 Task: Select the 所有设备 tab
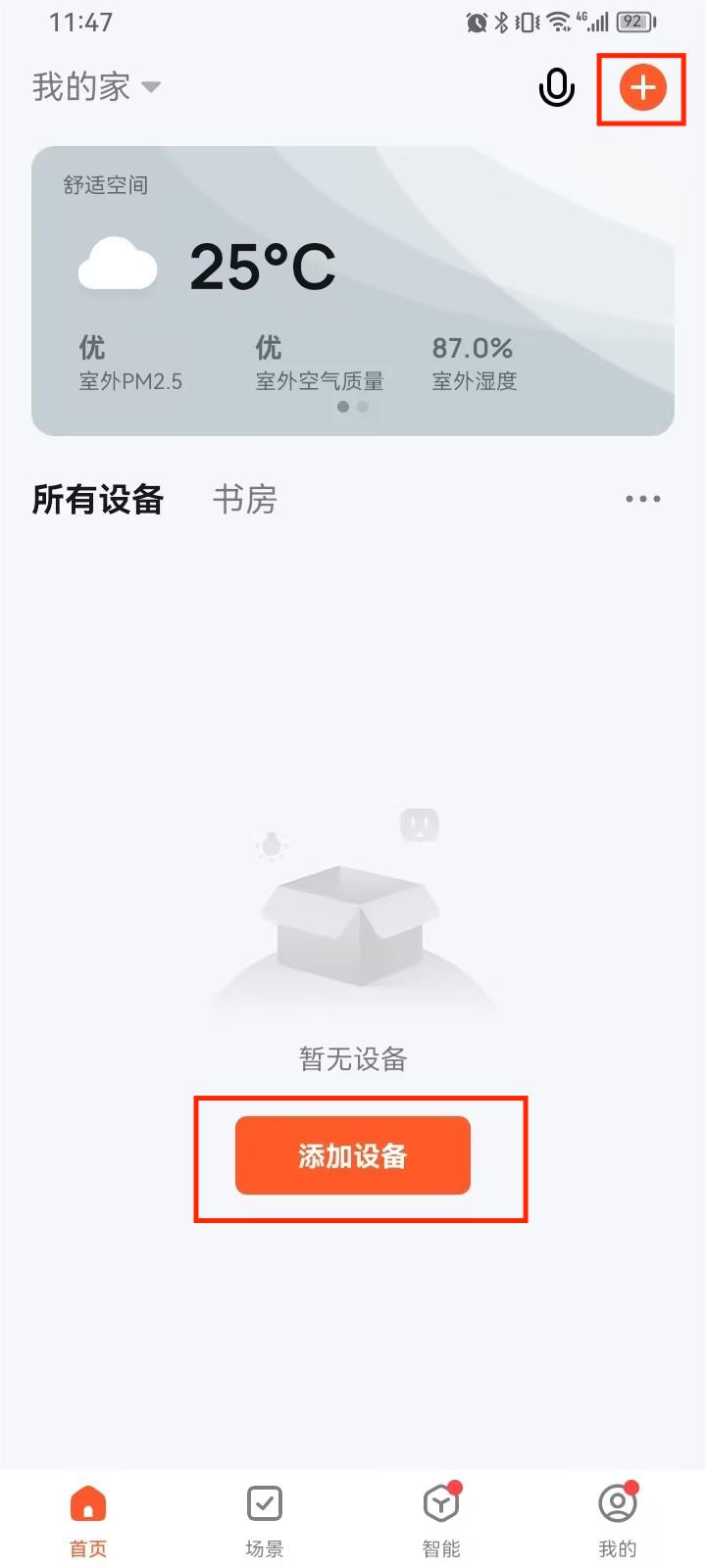pos(98,499)
